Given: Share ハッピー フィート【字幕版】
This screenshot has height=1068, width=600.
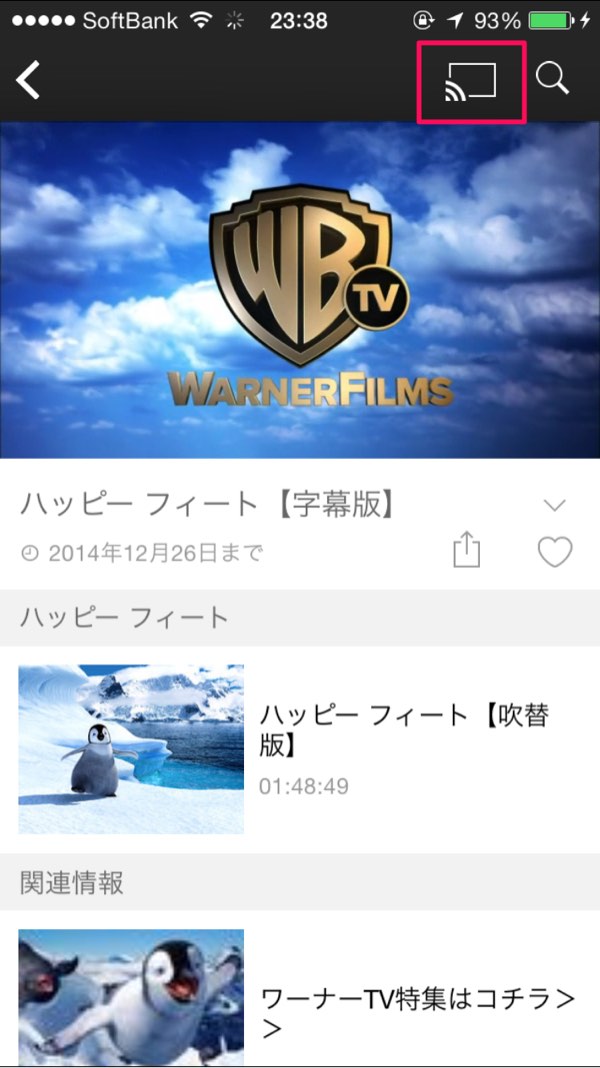Looking at the screenshot, I should [x=467, y=550].
